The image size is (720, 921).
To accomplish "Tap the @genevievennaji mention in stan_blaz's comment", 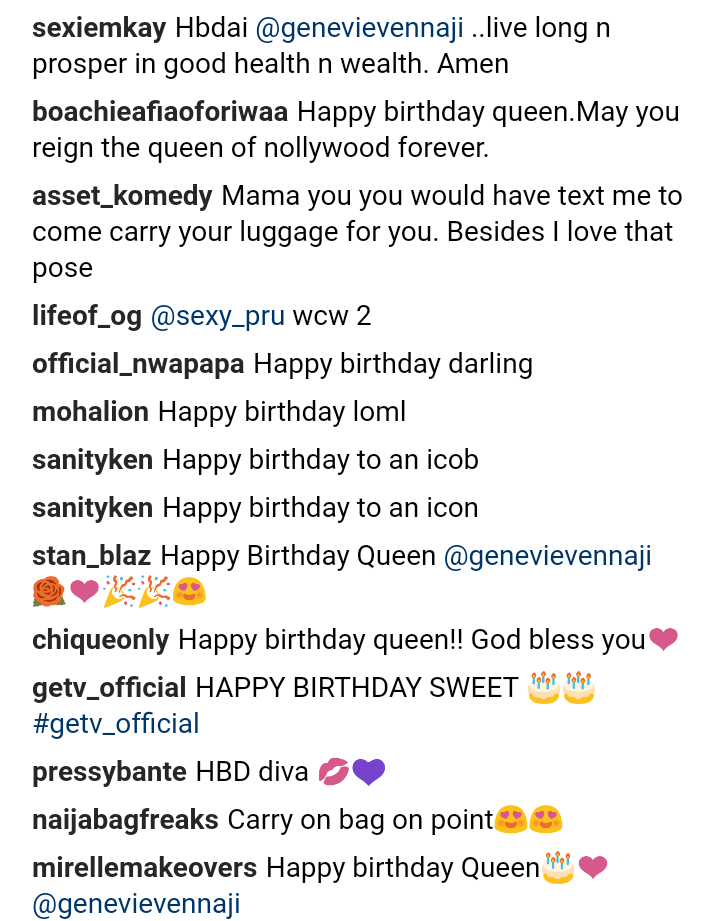I will pyautogui.click(x=547, y=556).
